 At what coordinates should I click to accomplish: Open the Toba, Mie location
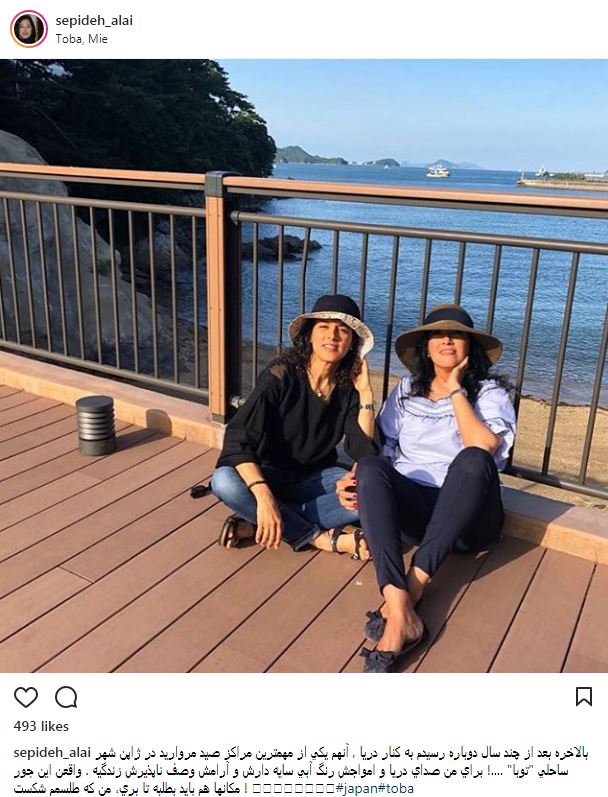(82, 39)
